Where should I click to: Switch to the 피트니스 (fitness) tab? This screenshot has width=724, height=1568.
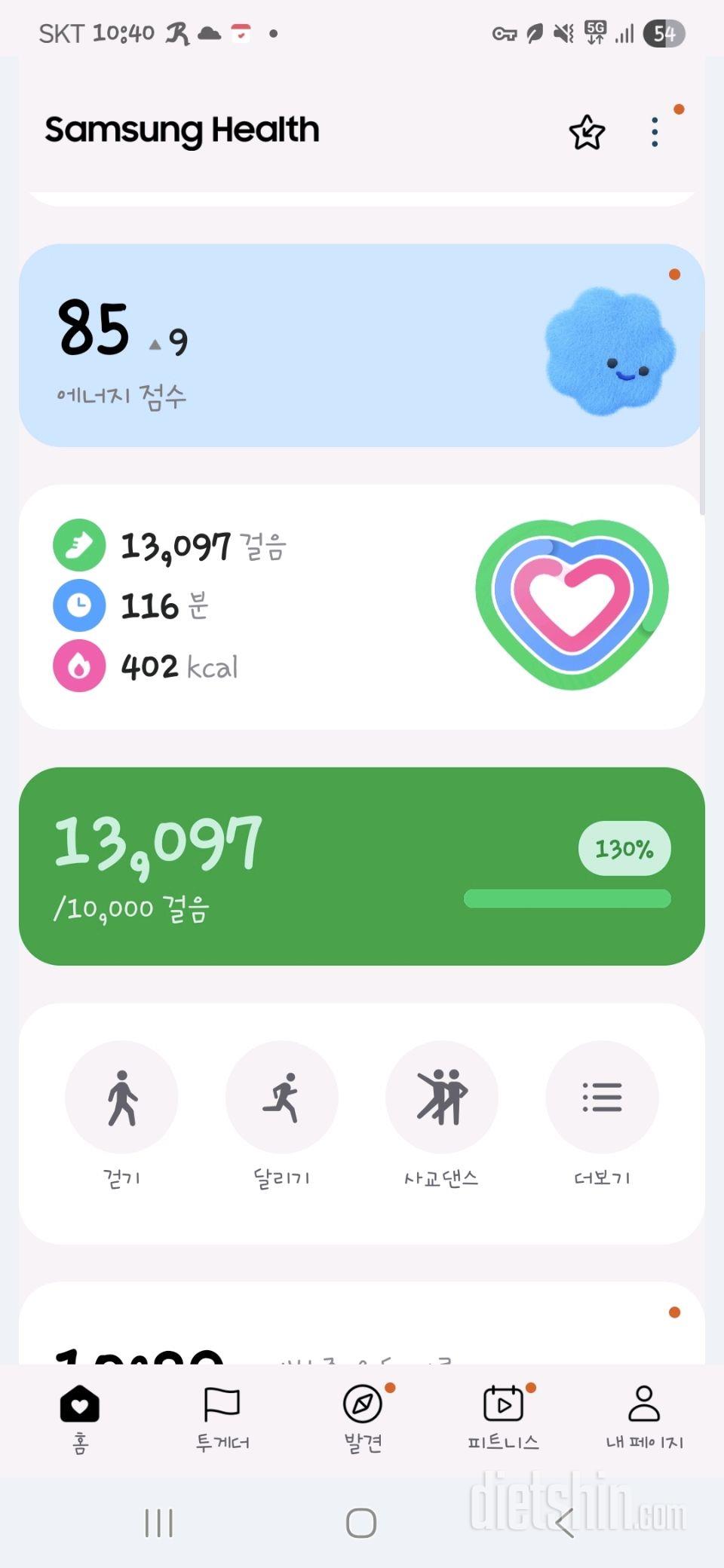[502, 1417]
